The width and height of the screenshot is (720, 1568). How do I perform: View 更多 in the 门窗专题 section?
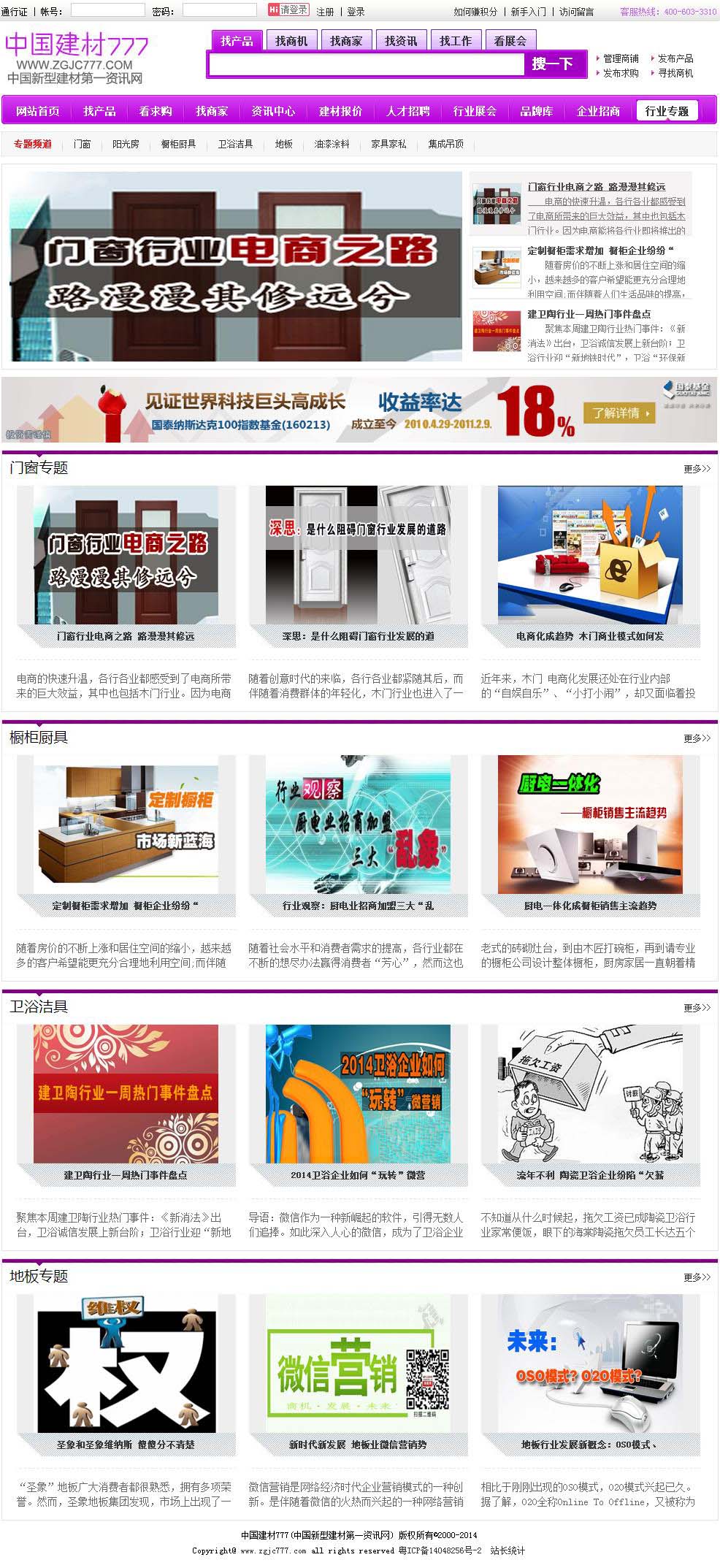(697, 469)
